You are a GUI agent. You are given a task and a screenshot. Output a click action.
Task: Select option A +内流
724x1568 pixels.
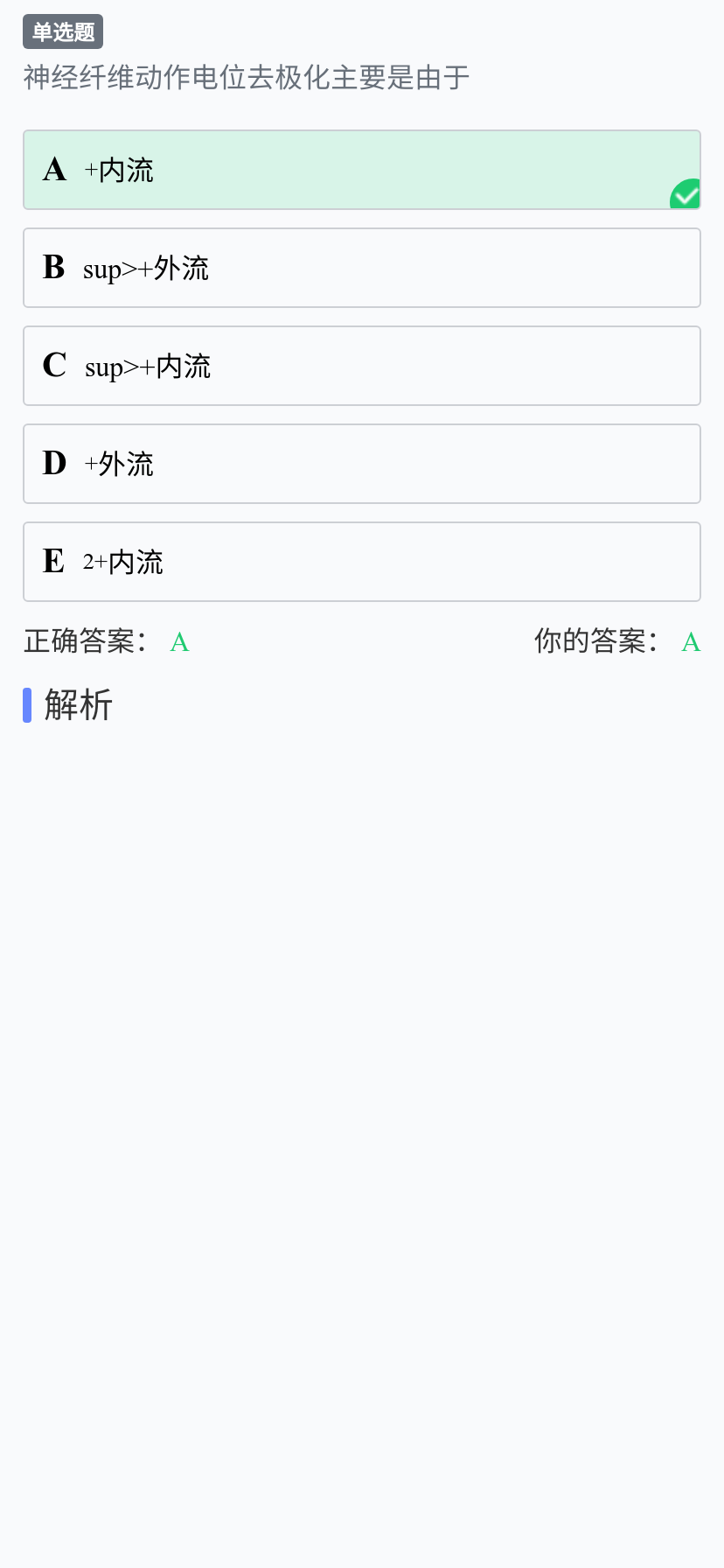362,170
